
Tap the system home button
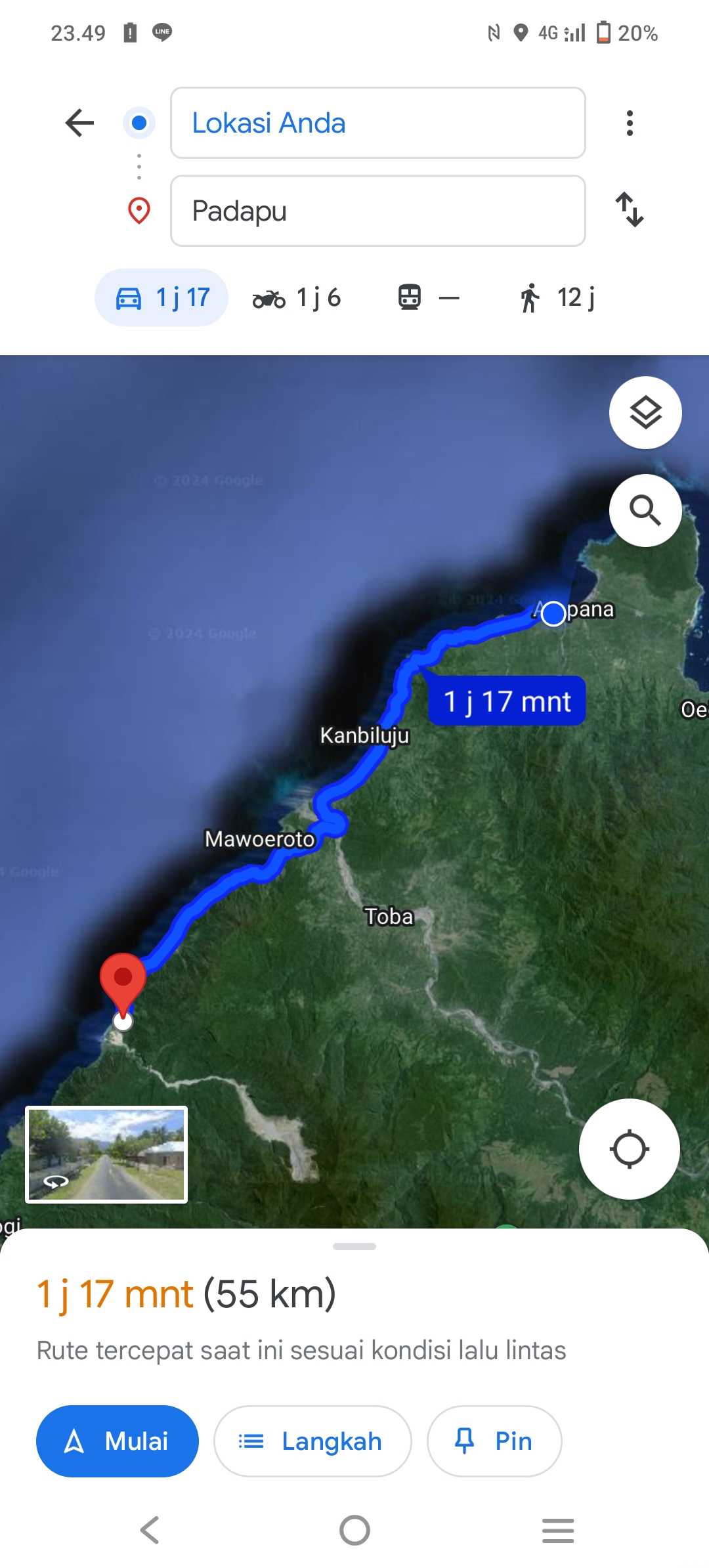[354, 1530]
